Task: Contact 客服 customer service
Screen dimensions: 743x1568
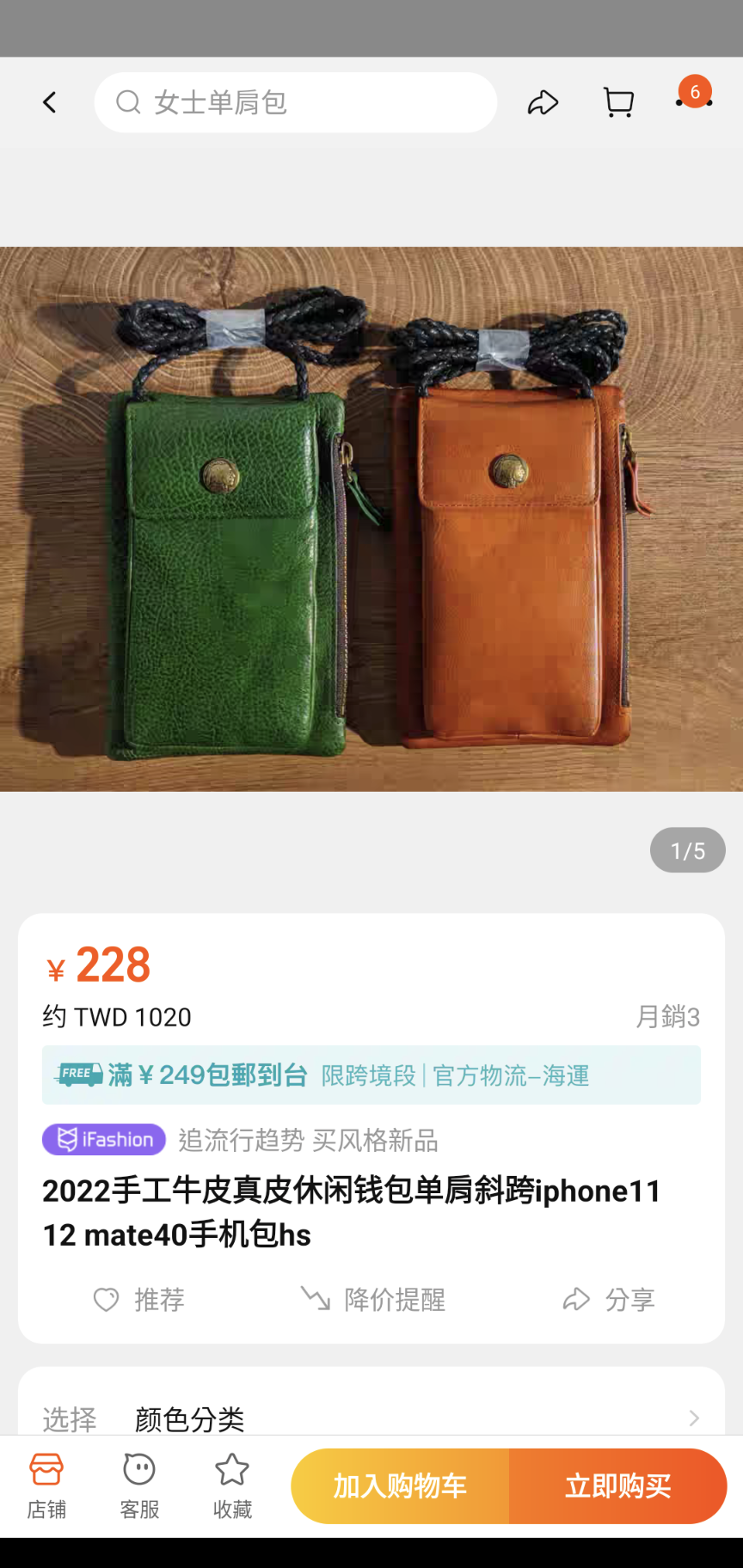Action: point(139,1485)
